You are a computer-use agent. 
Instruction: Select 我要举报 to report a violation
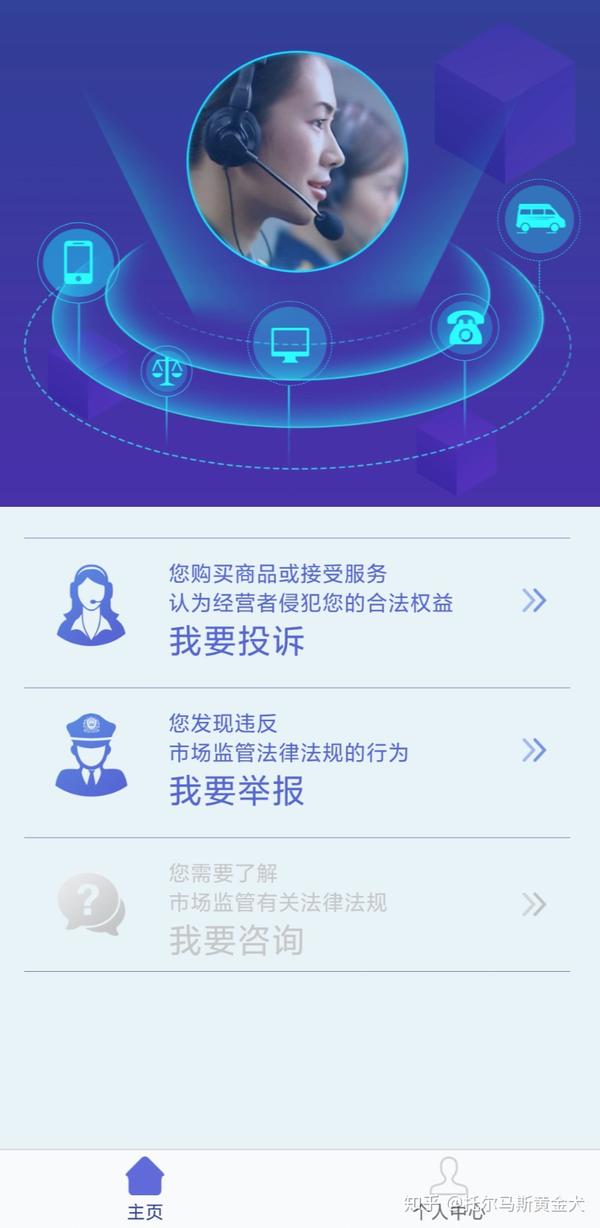click(x=297, y=762)
